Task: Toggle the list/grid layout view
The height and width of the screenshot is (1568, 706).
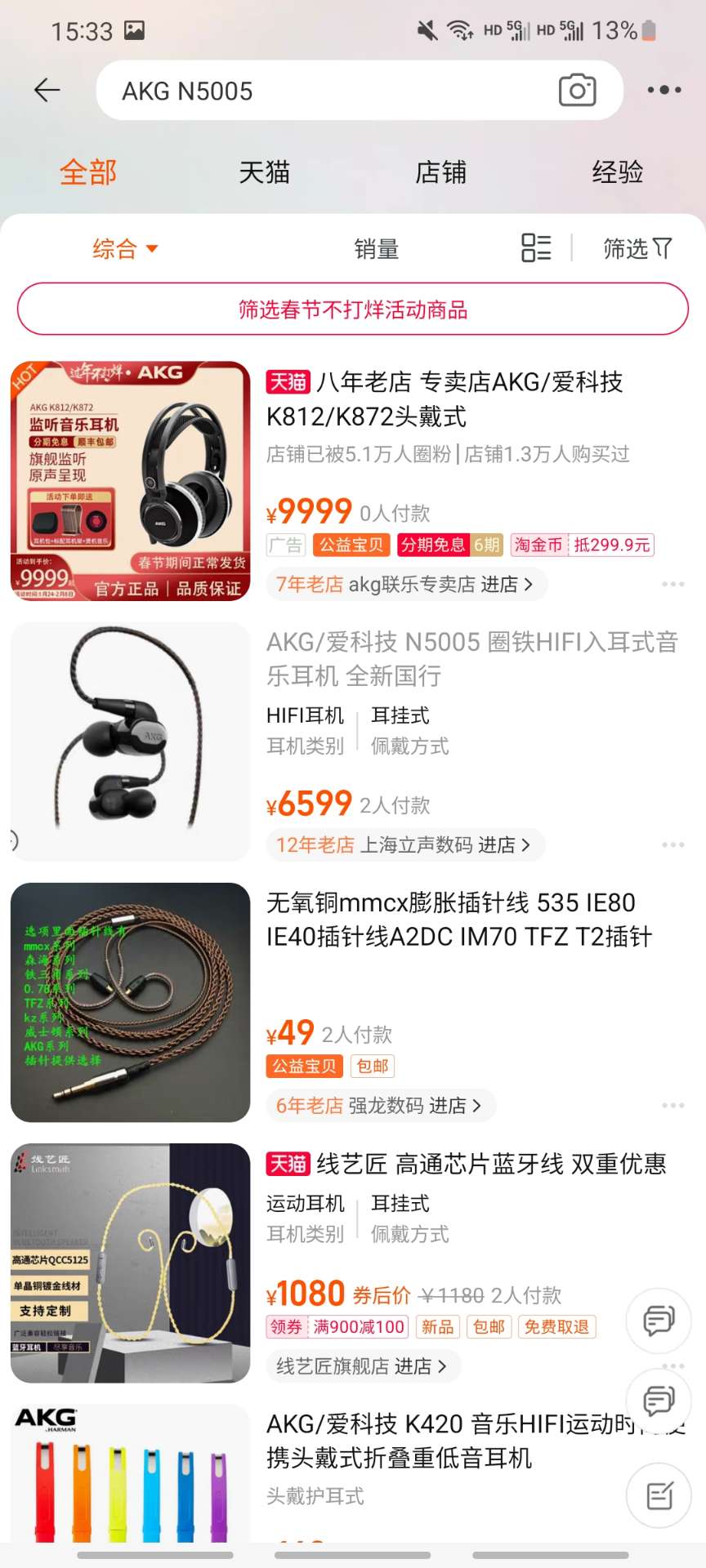Action: point(536,247)
